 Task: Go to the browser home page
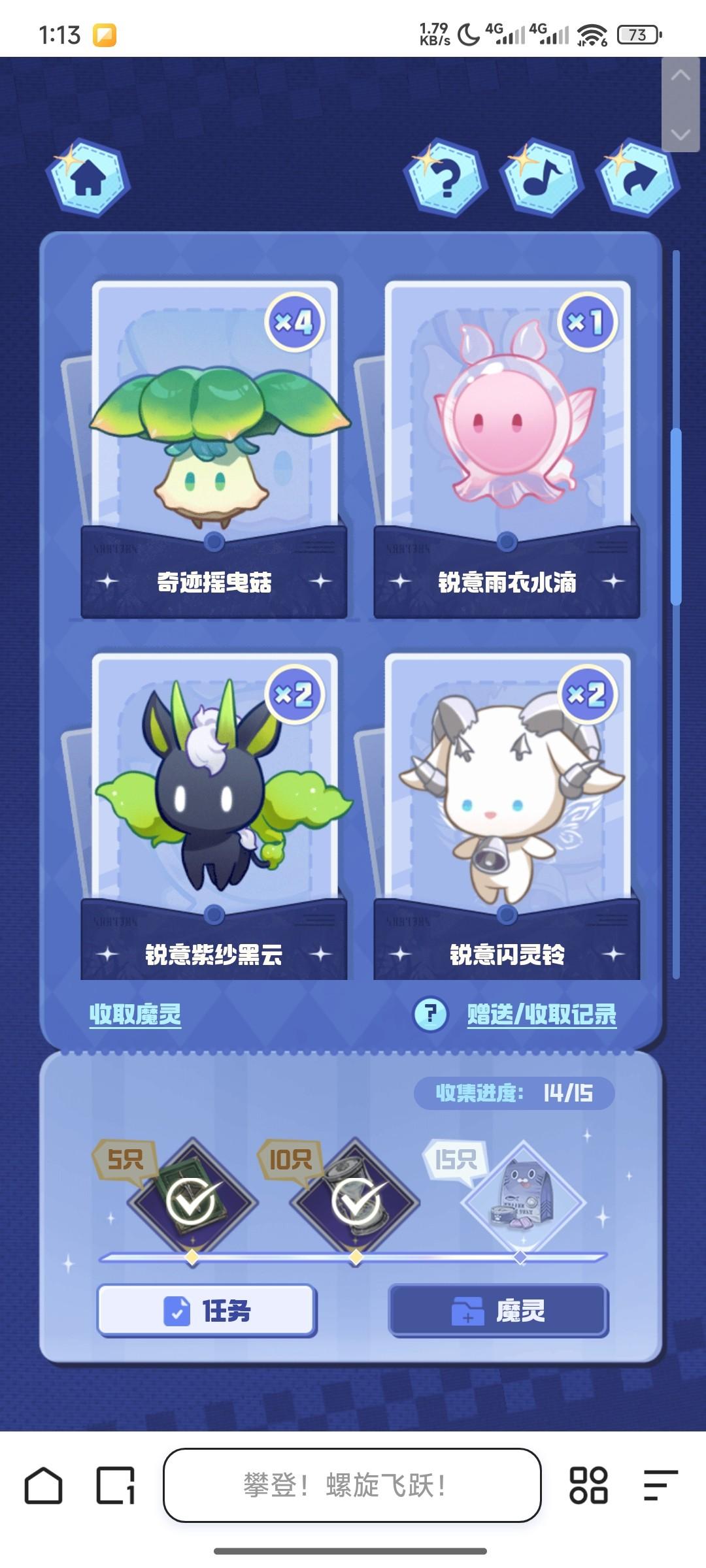tap(43, 1485)
